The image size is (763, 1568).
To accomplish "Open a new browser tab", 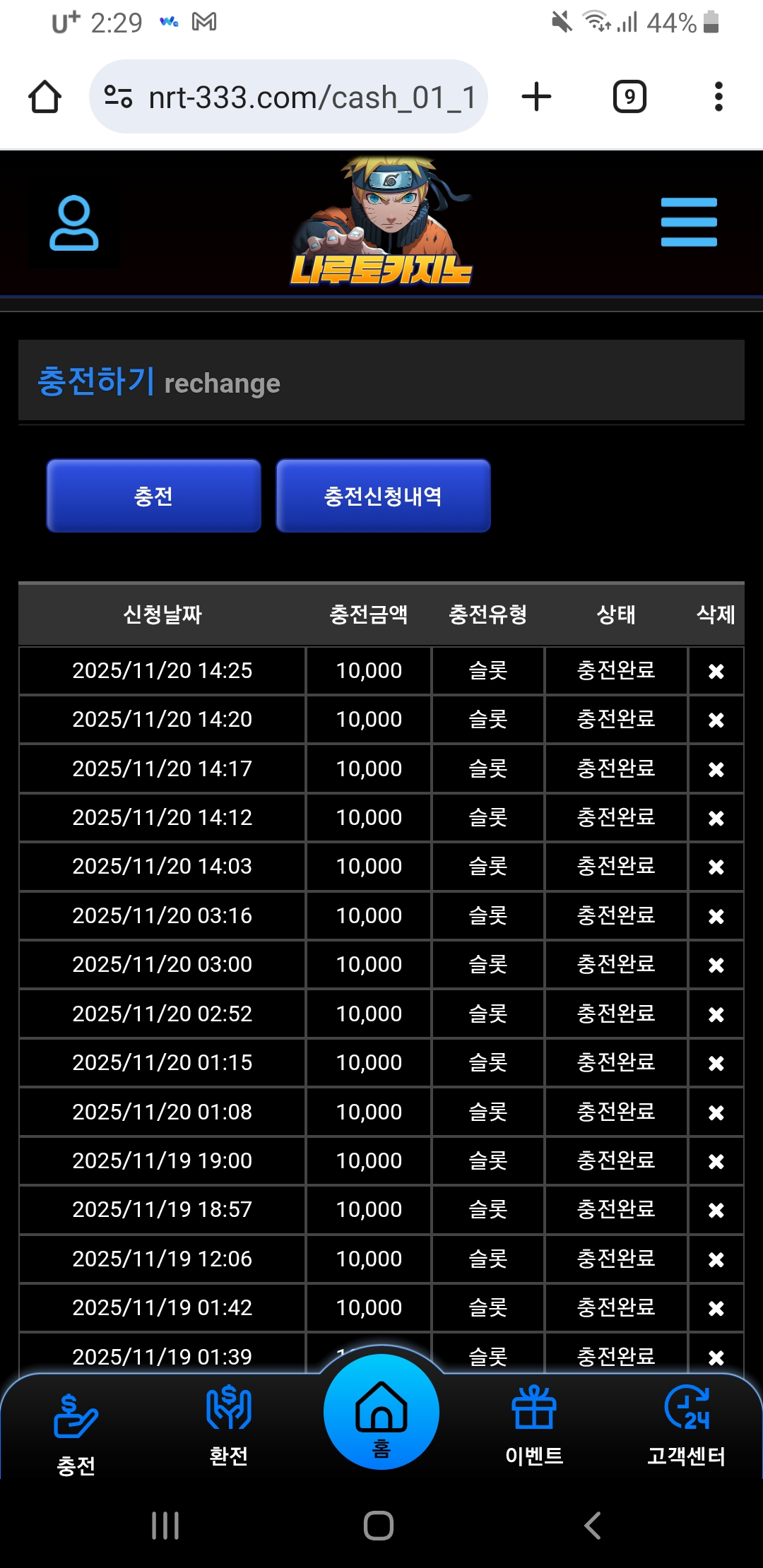I will [536, 97].
